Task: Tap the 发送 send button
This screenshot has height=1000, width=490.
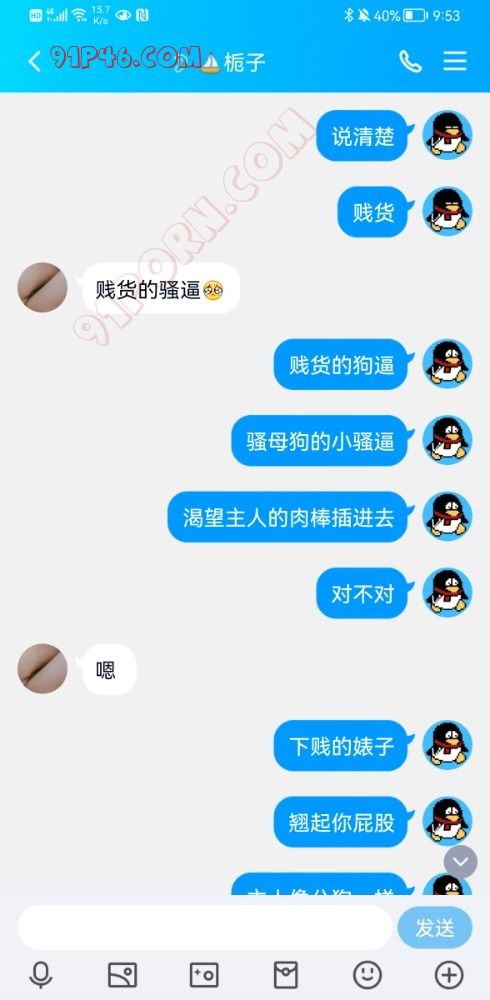Action: [434, 928]
